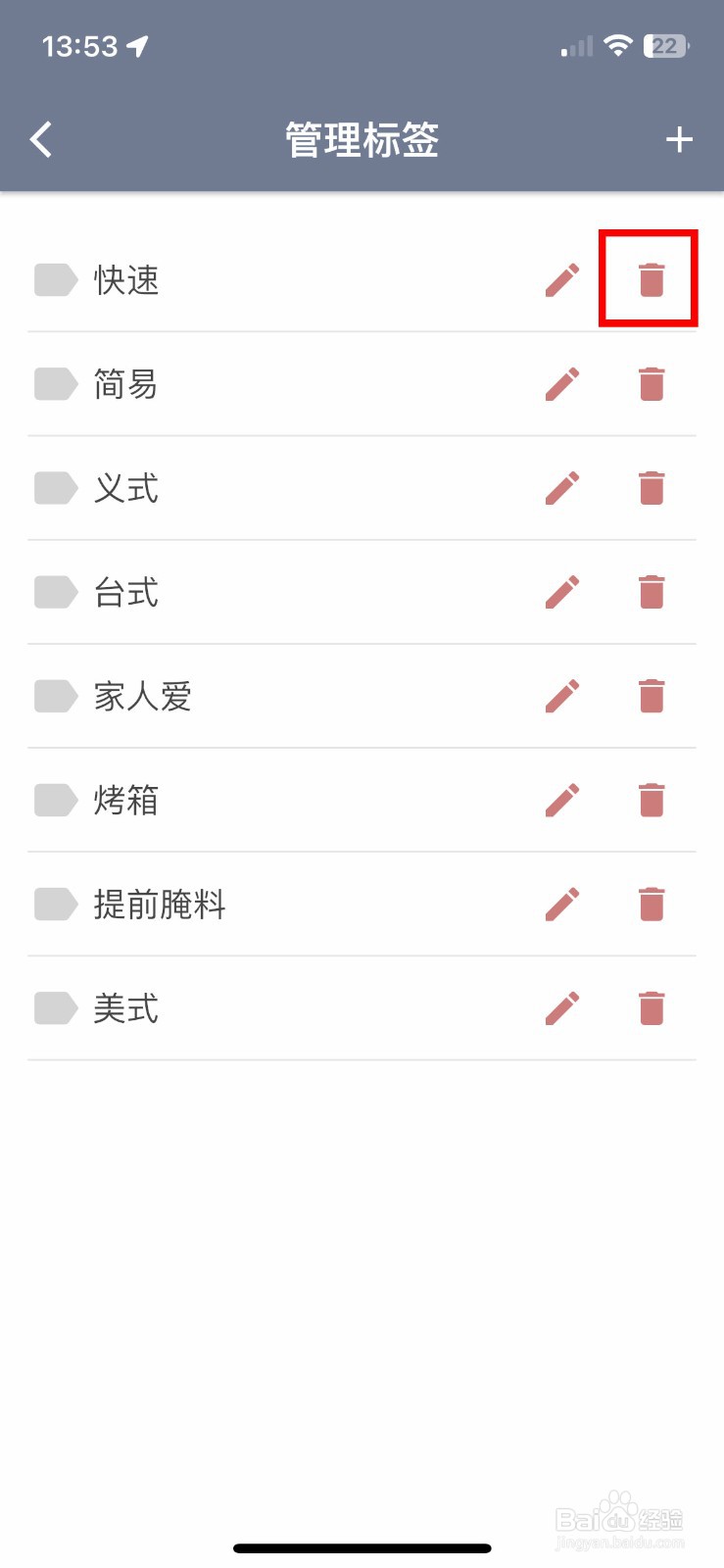This screenshot has width=724, height=1568.
Task: Delete the 提前腌料 tag
Action: pos(652,903)
